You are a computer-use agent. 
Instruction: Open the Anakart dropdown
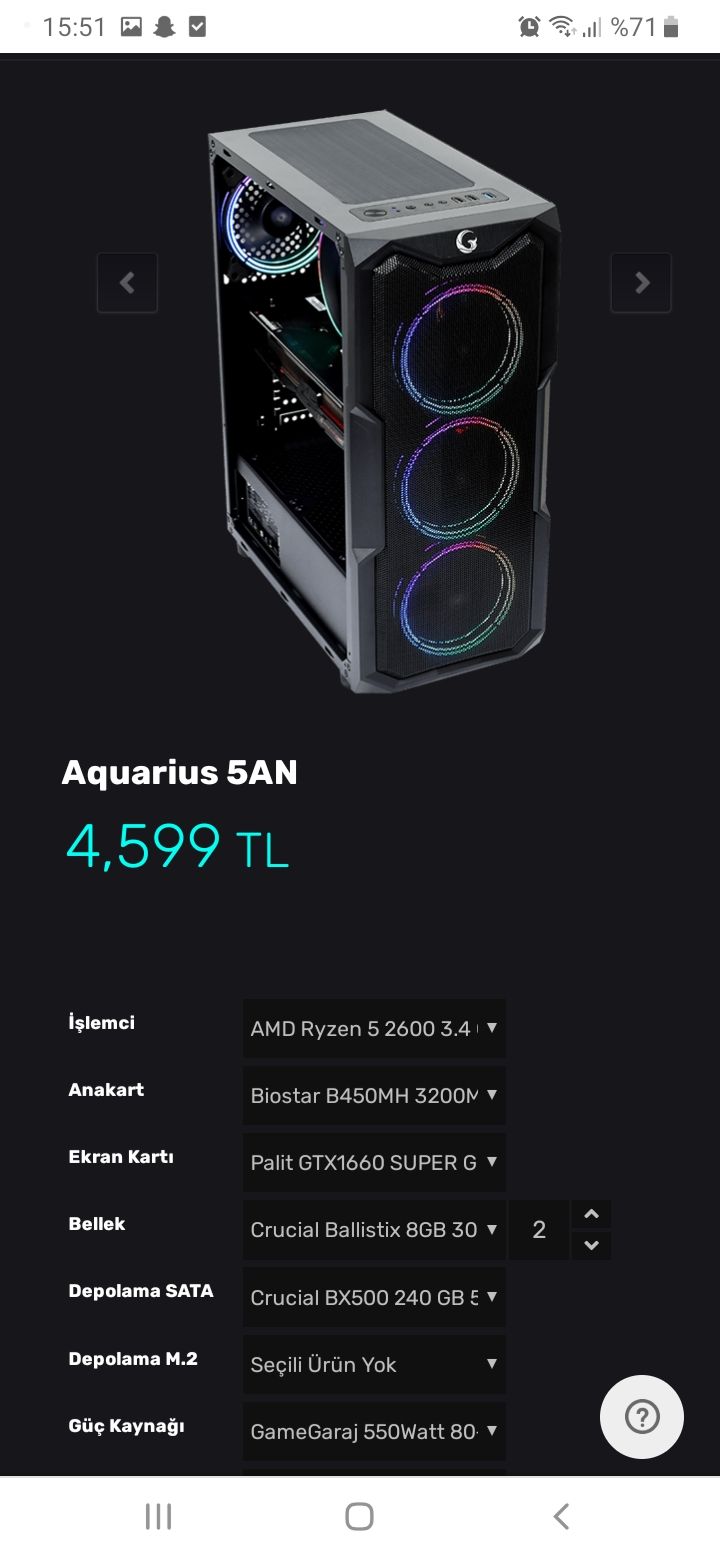374,1095
